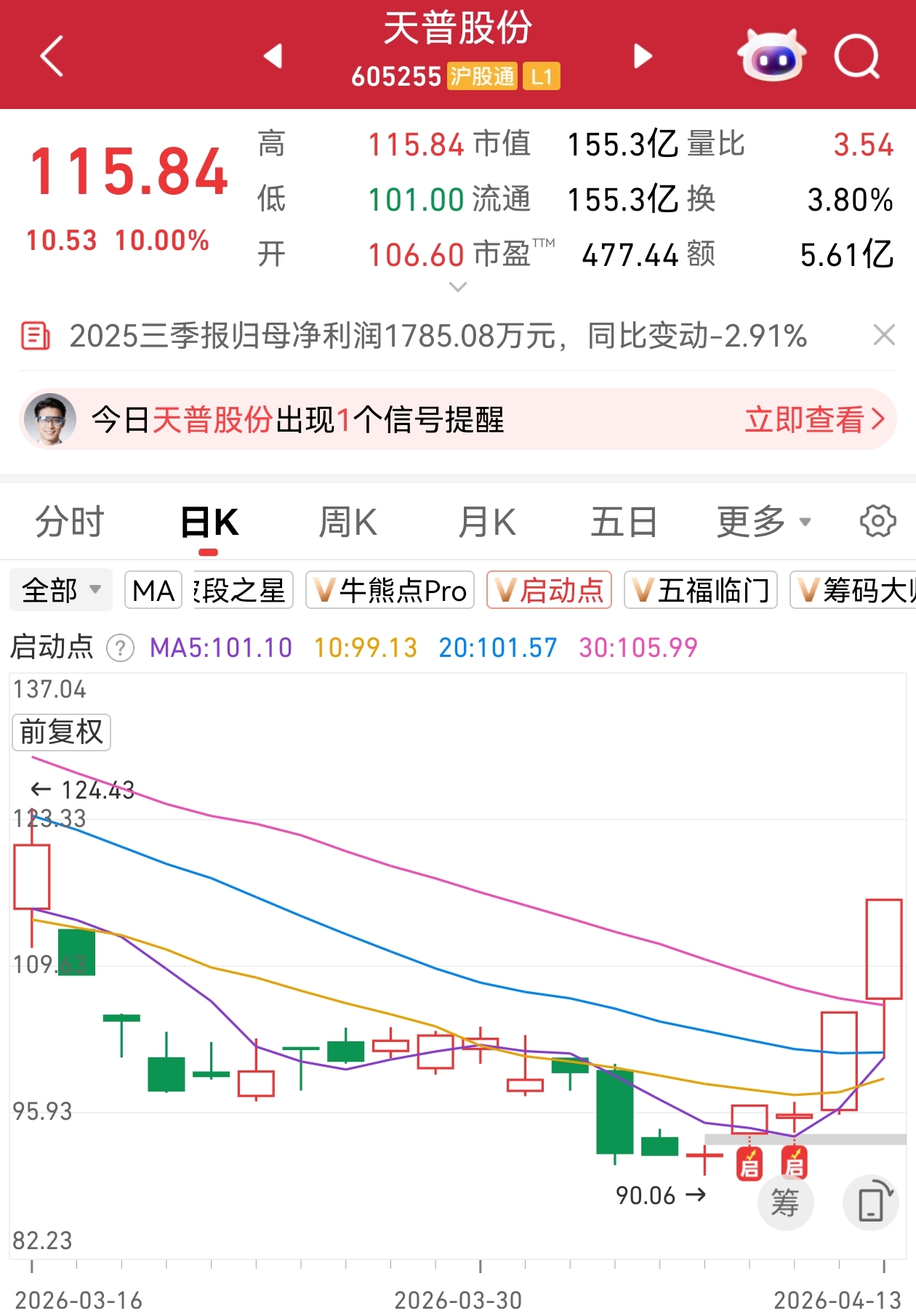Open stock search
The height and width of the screenshot is (1316, 916).
click(x=856, y=56)
